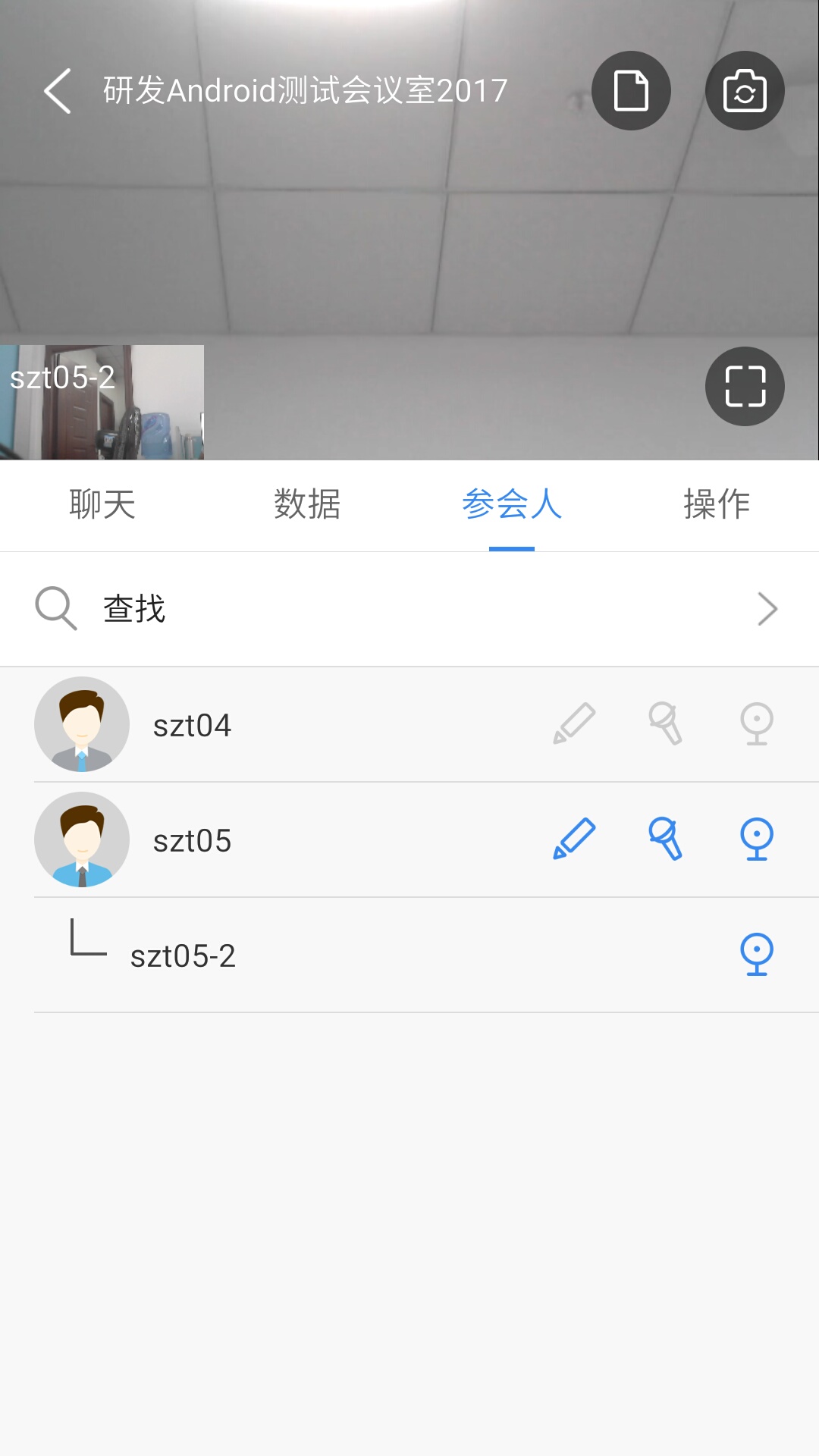The image size is (819, 1456).
Task: Click the grayed pen icon next to szt04
Action: [x=574, y=724]
